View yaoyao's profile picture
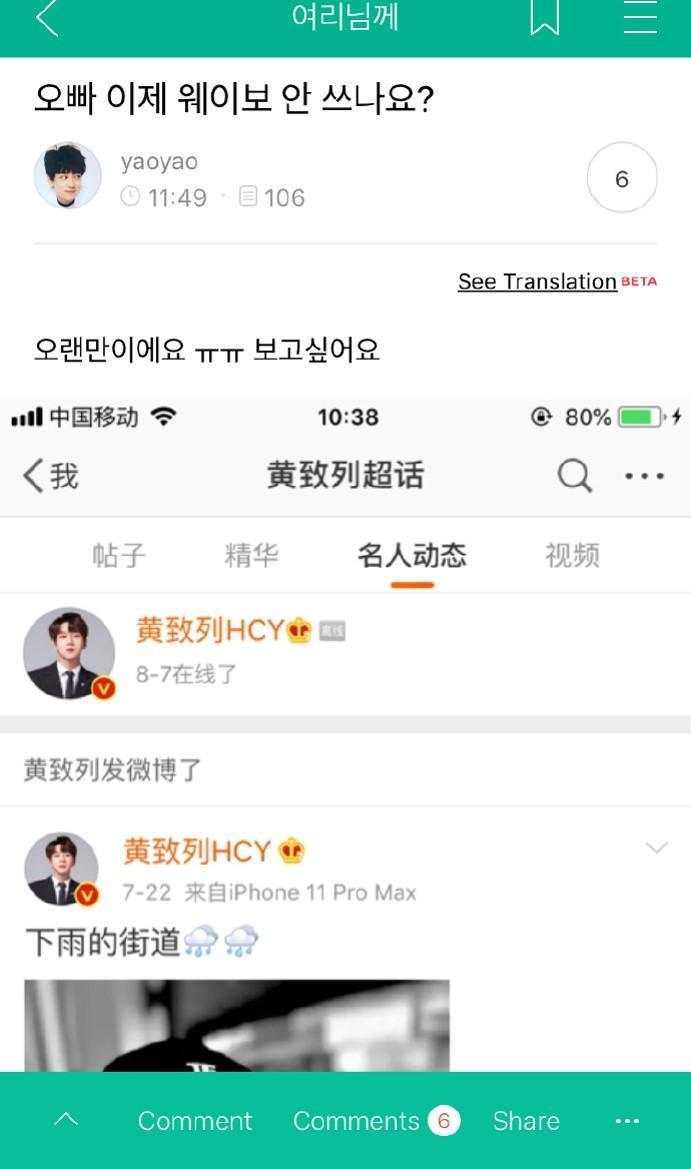691x1169 pixels. (x=68, y=176)
